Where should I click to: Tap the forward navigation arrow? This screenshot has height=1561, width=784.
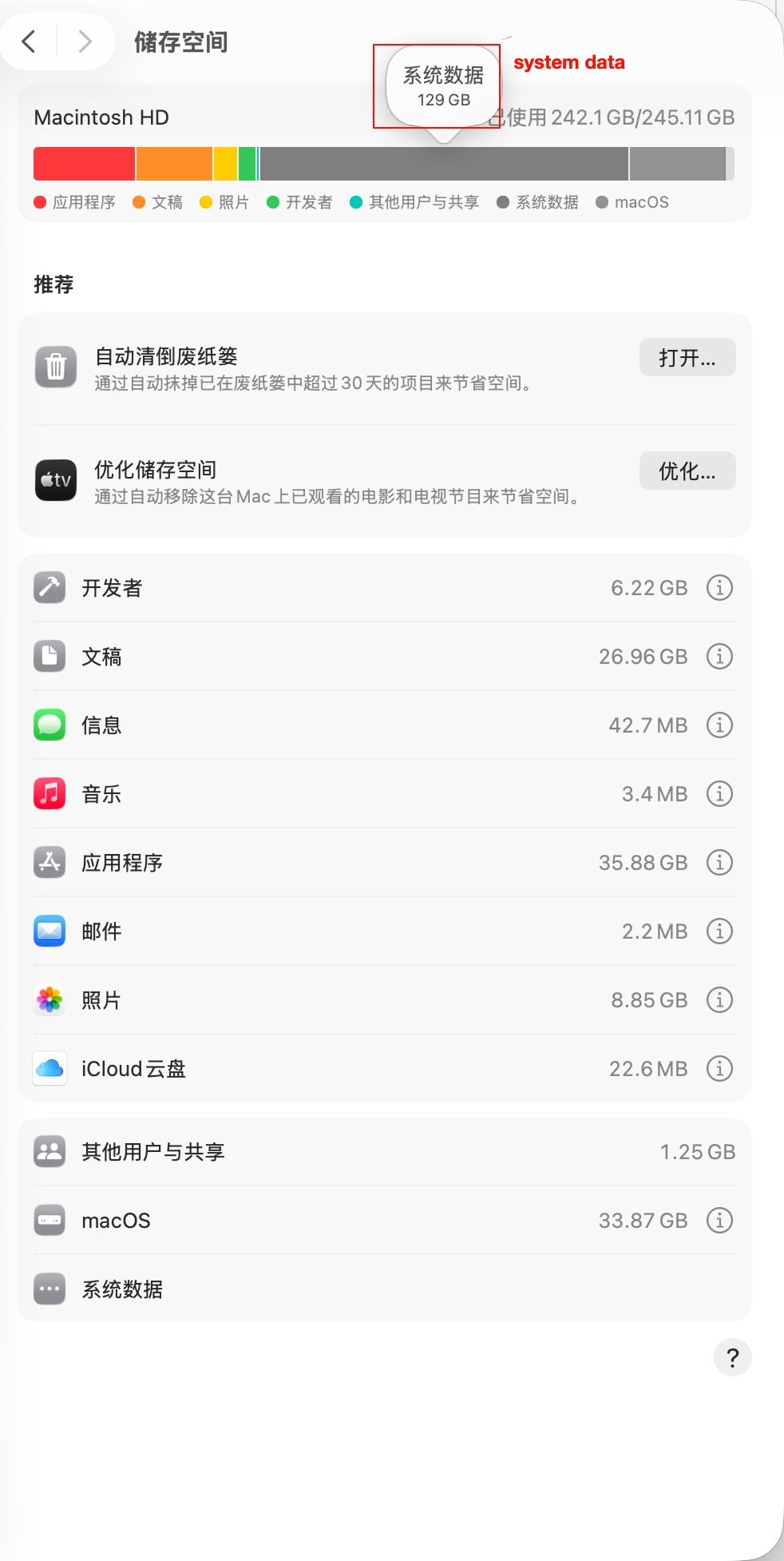[x=85, y=41]
